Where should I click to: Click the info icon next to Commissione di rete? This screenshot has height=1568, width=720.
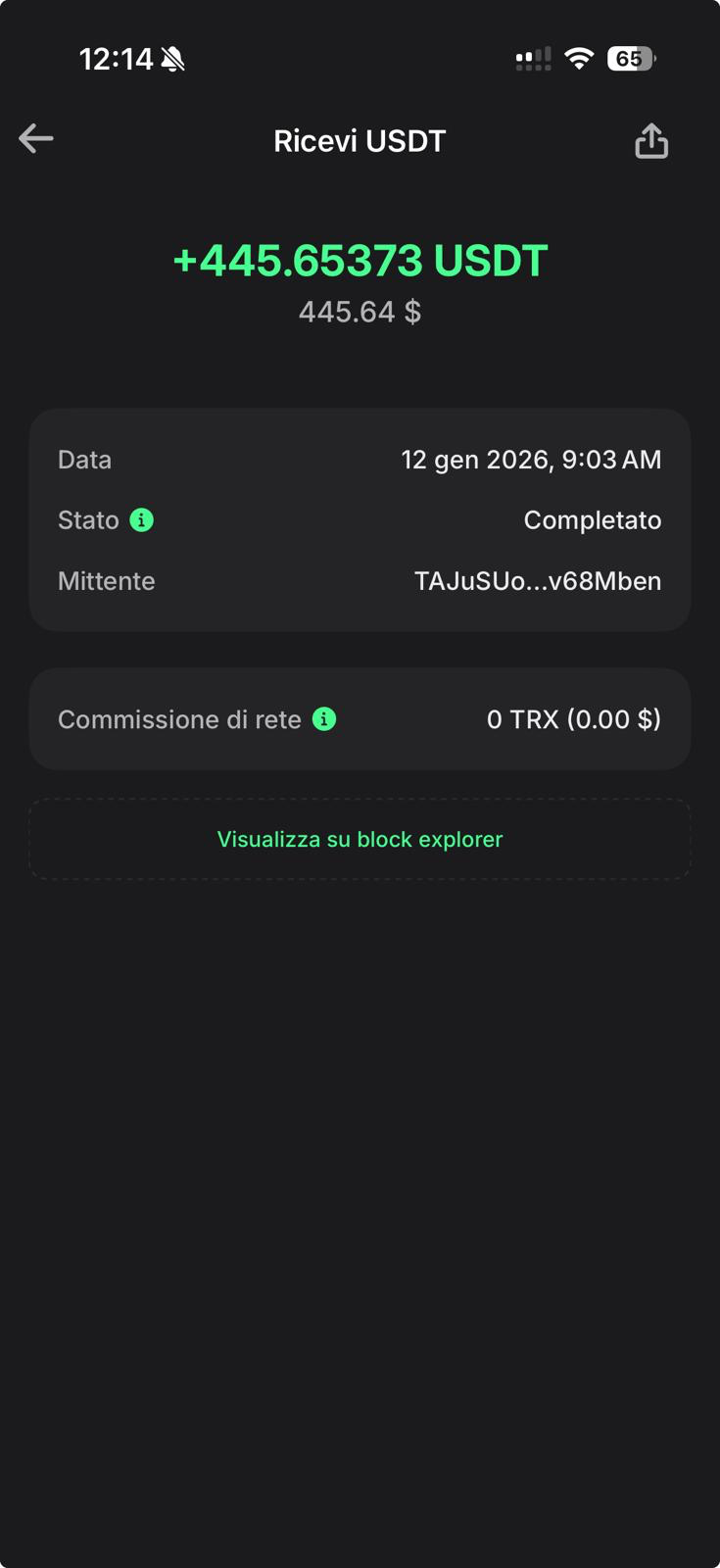coord(324,718)
